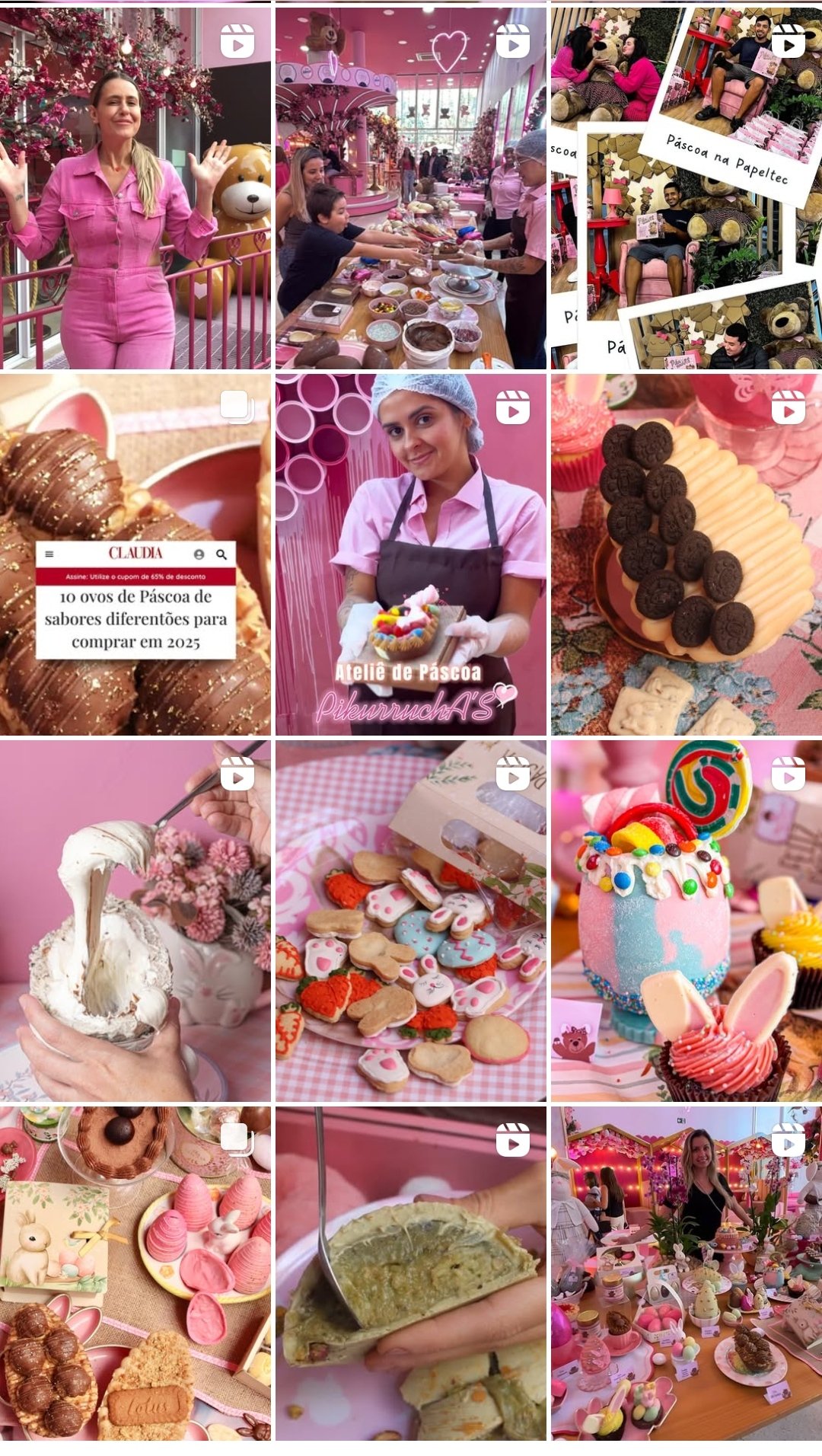
Task: Open carousel post with pink eggs and Lotus
Action: [x=135, y=1273]
